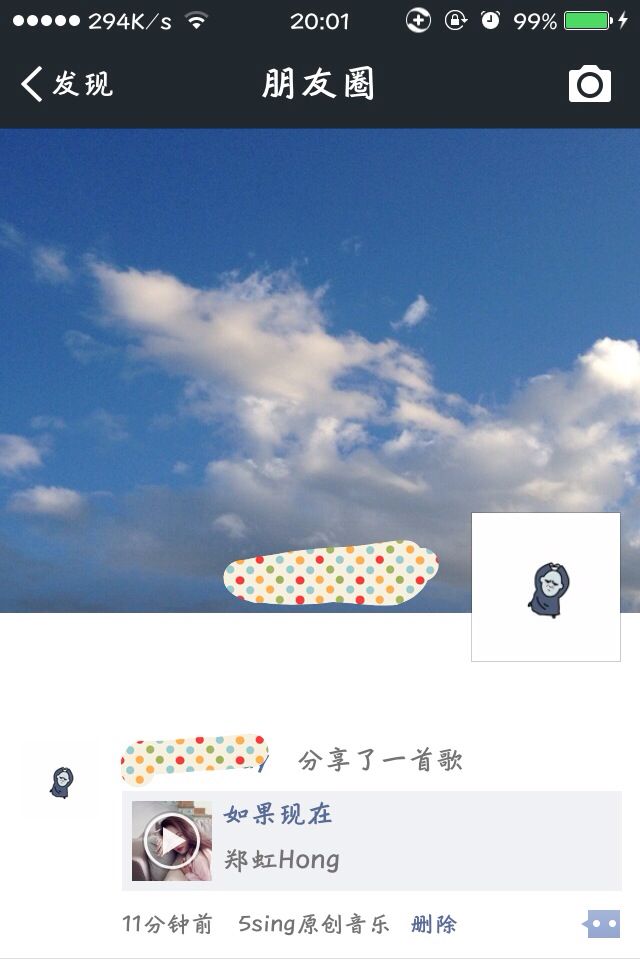Open the shared song card 郑虹Hong
640x960 pixels.
pyautogui.click(x=372, y=841)
